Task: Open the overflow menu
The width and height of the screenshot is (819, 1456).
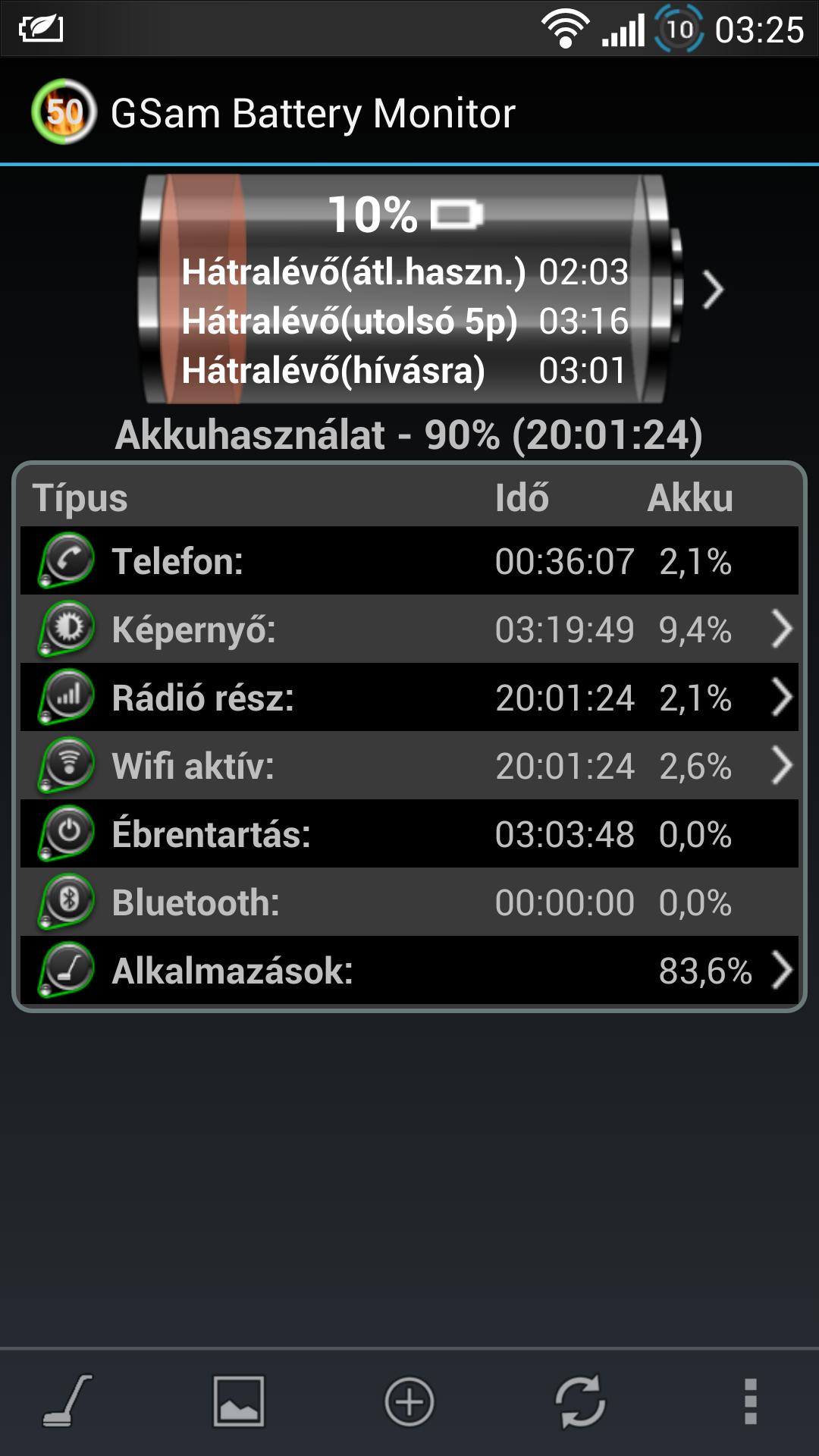Action: tap(751, 1401)
